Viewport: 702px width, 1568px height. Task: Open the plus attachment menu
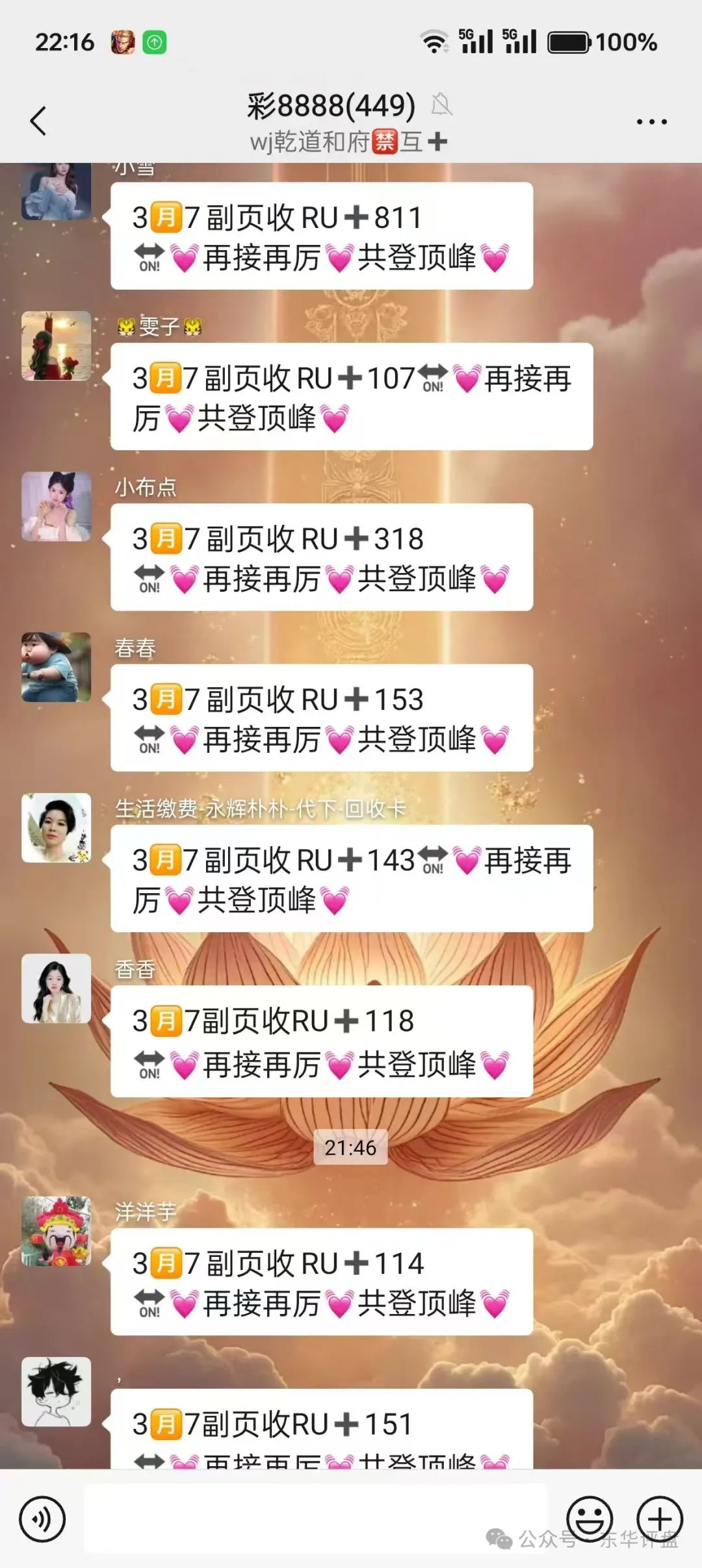click(x=659, y=1519)
